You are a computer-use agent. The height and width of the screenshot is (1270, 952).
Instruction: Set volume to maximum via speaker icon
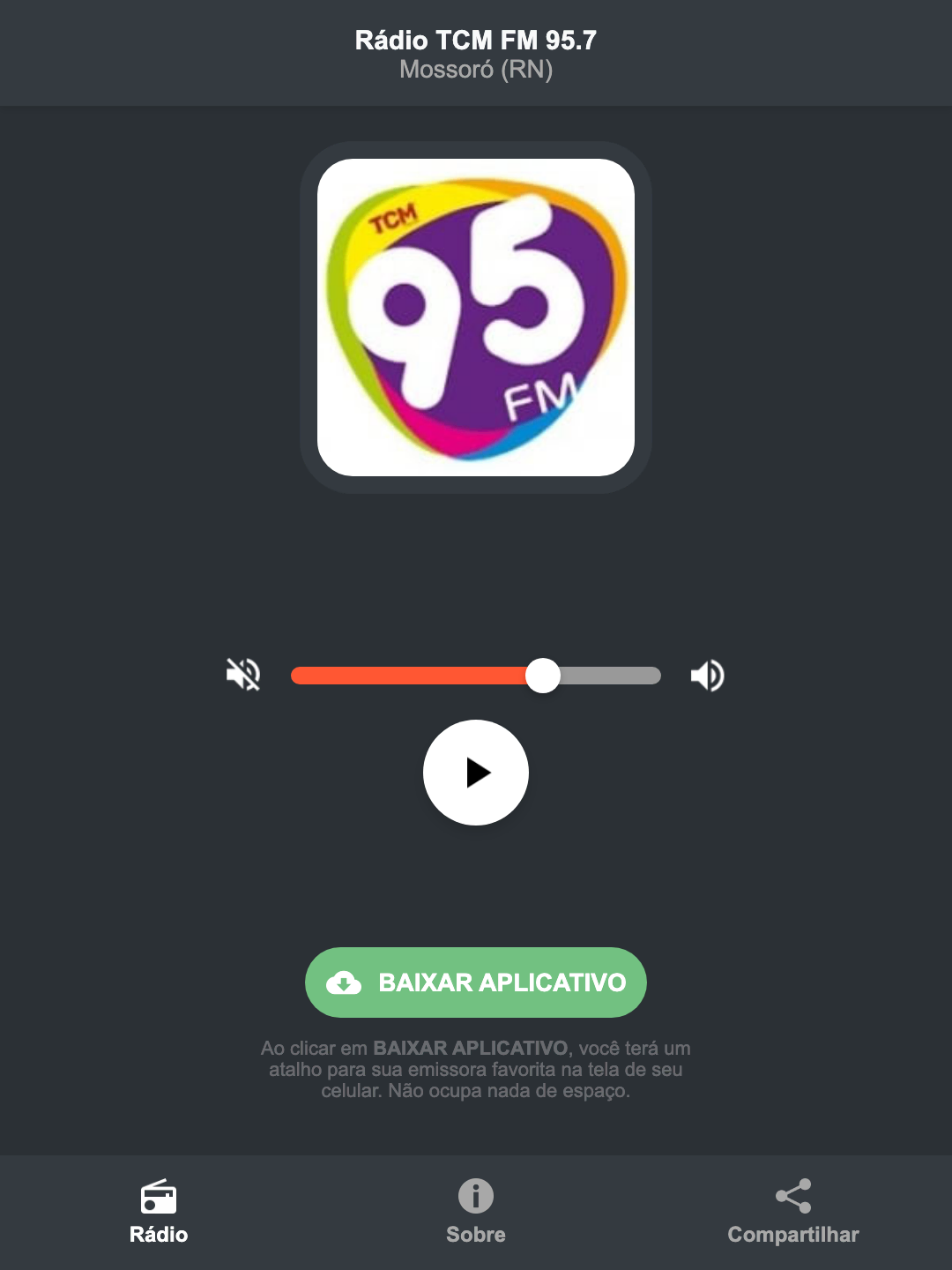[x=707, y=675]
